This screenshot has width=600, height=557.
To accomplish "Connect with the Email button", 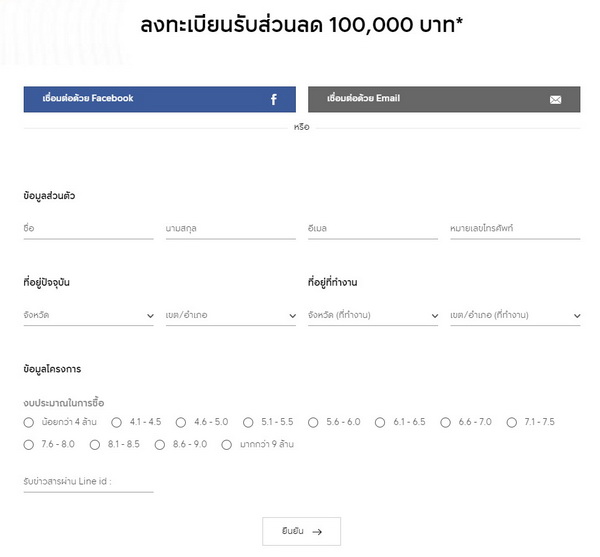I will [443, 99].
